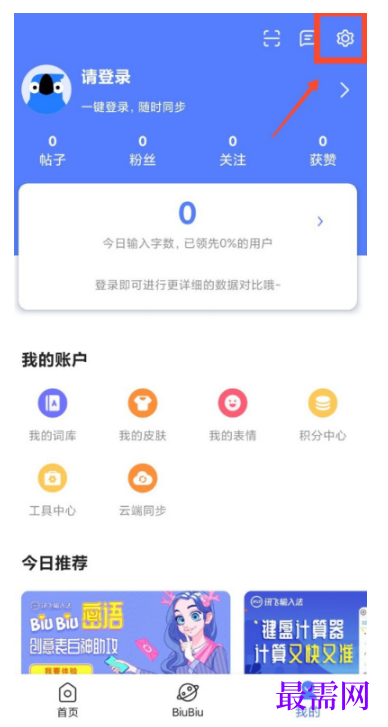
Task: Open the messages icon
Action: coord(307,38)
